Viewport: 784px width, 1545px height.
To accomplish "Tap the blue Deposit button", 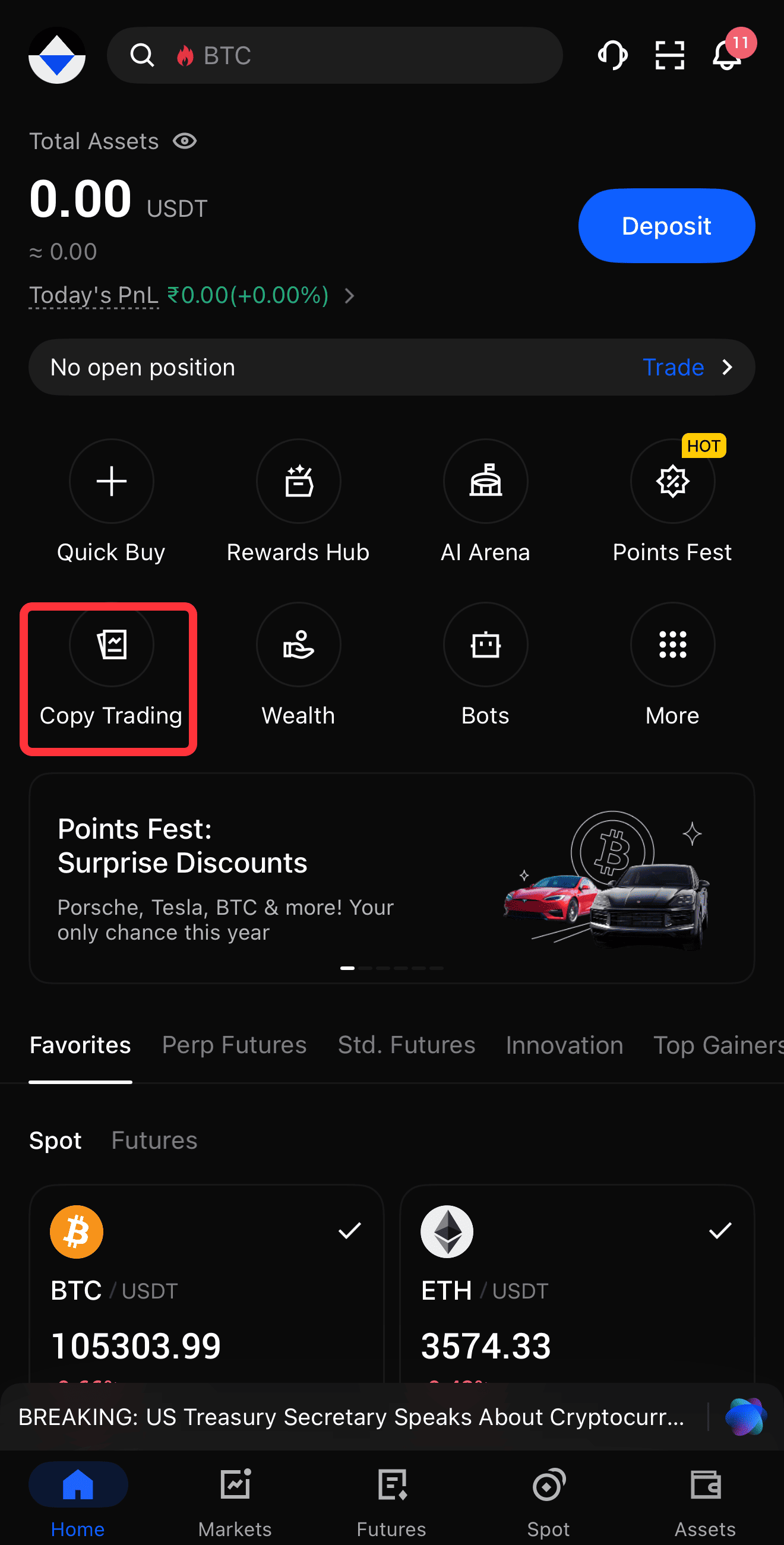I will coord(666,226).
